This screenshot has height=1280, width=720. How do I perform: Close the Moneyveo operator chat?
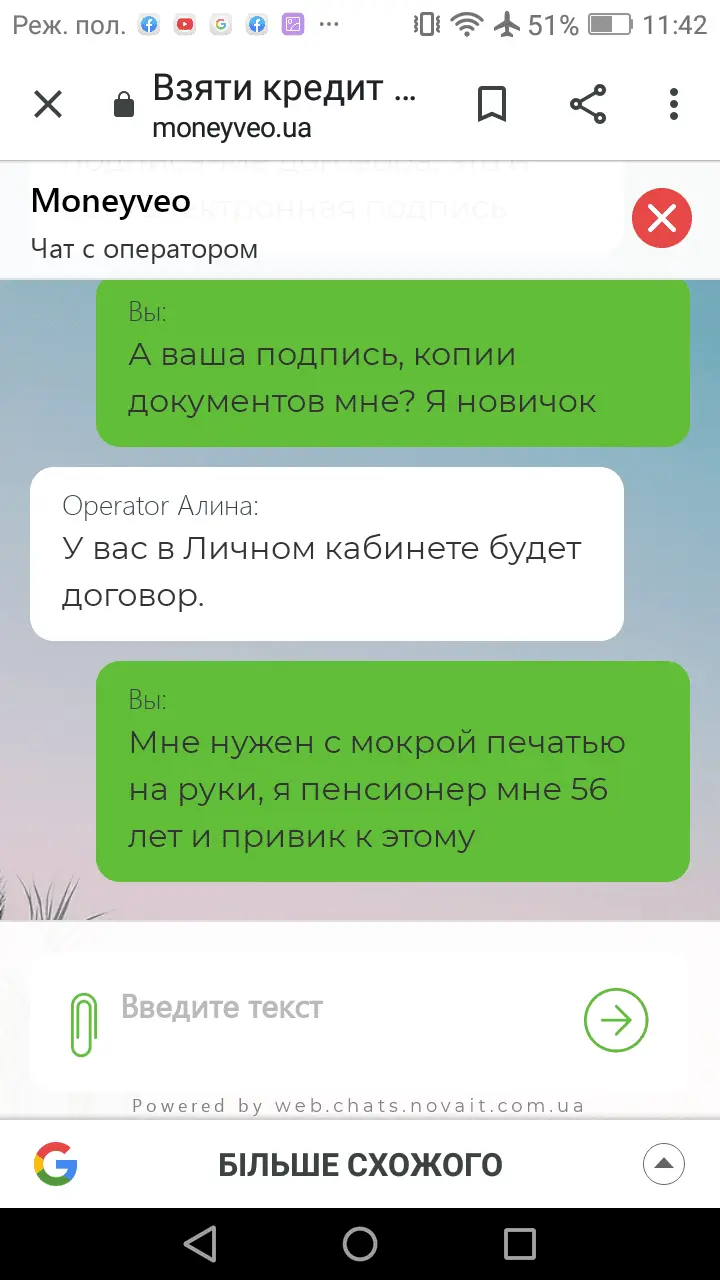click(x=661, y=217)
